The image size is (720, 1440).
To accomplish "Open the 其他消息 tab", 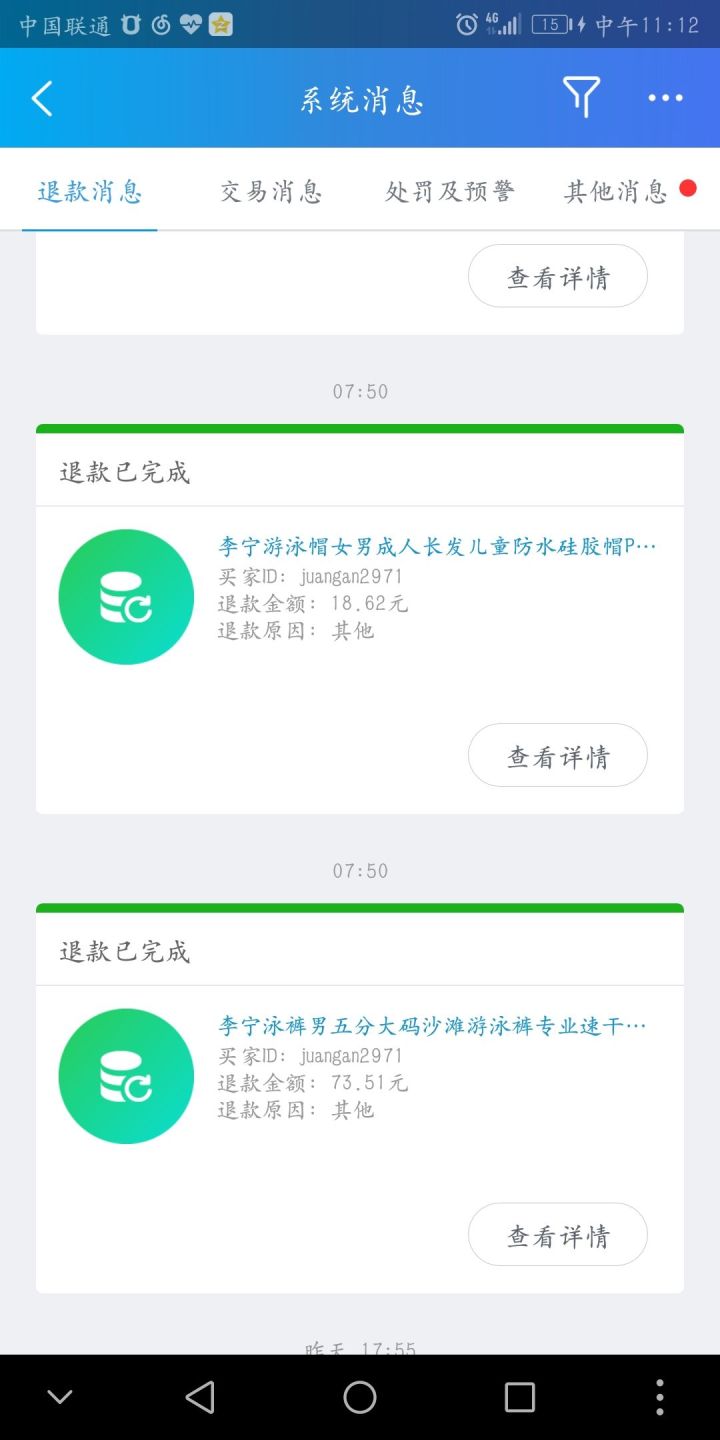I will [x=616, y=191].
